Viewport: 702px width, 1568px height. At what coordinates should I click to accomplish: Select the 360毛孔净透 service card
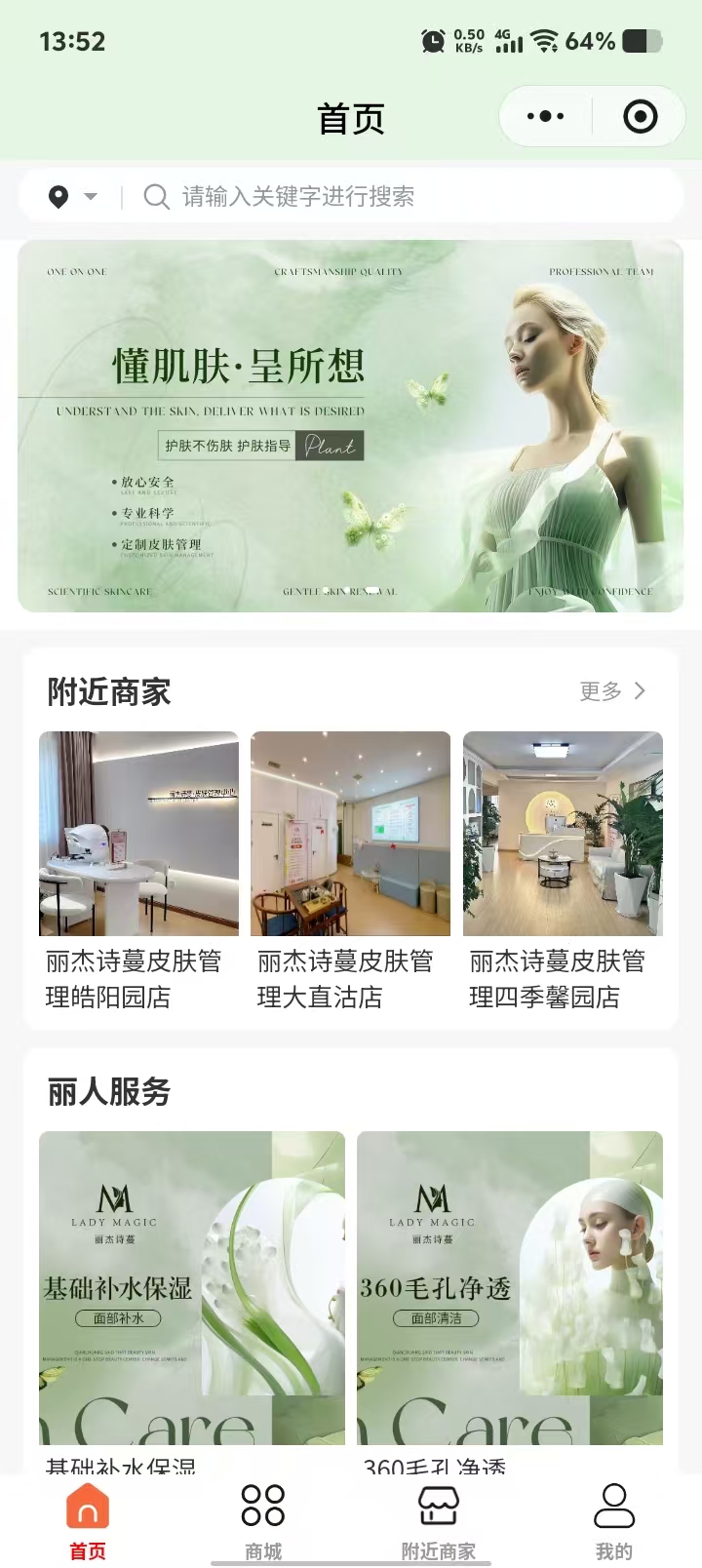point(510,1297)
